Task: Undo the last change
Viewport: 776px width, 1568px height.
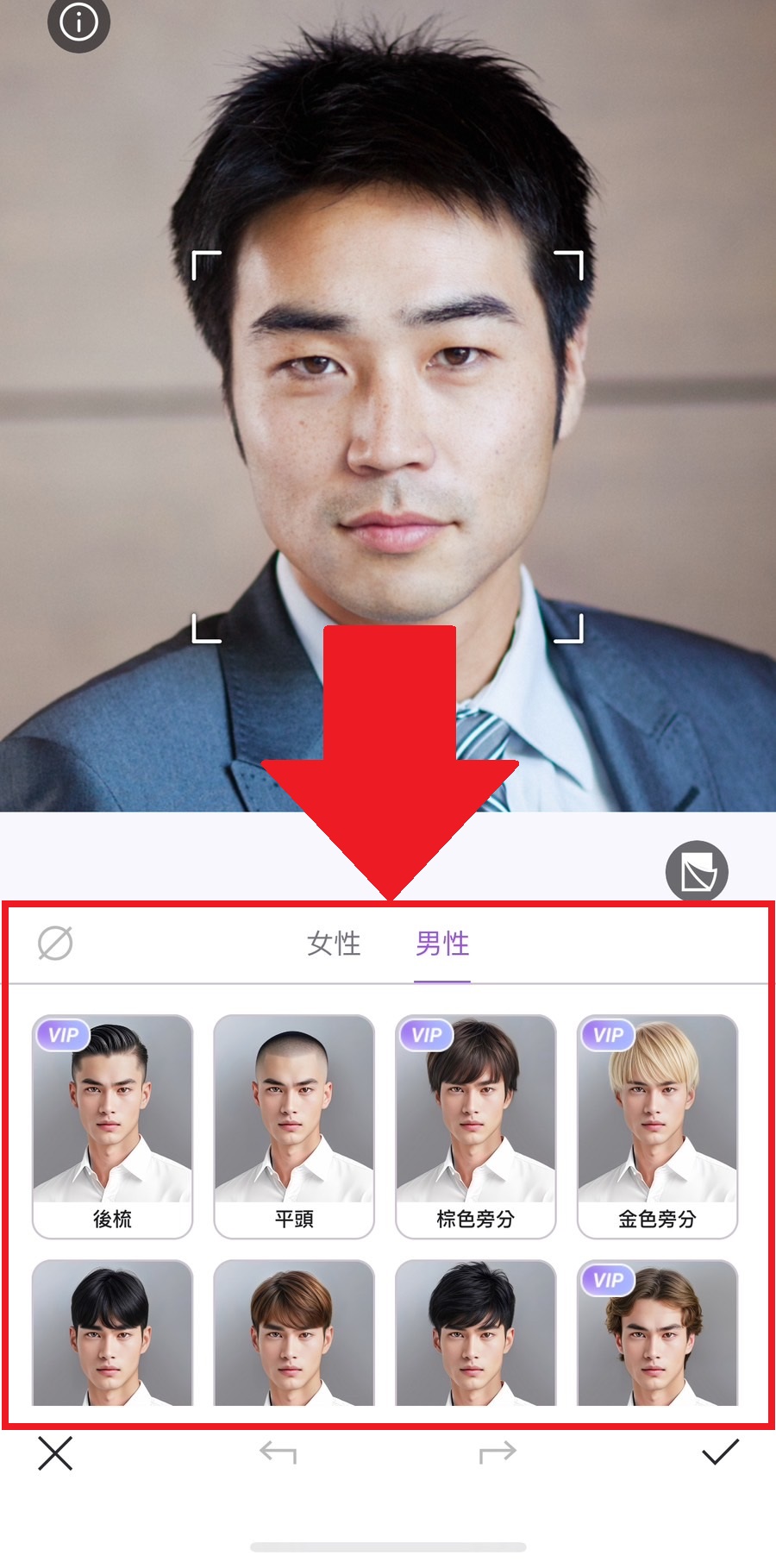Action: click(x=278, y=1453)
